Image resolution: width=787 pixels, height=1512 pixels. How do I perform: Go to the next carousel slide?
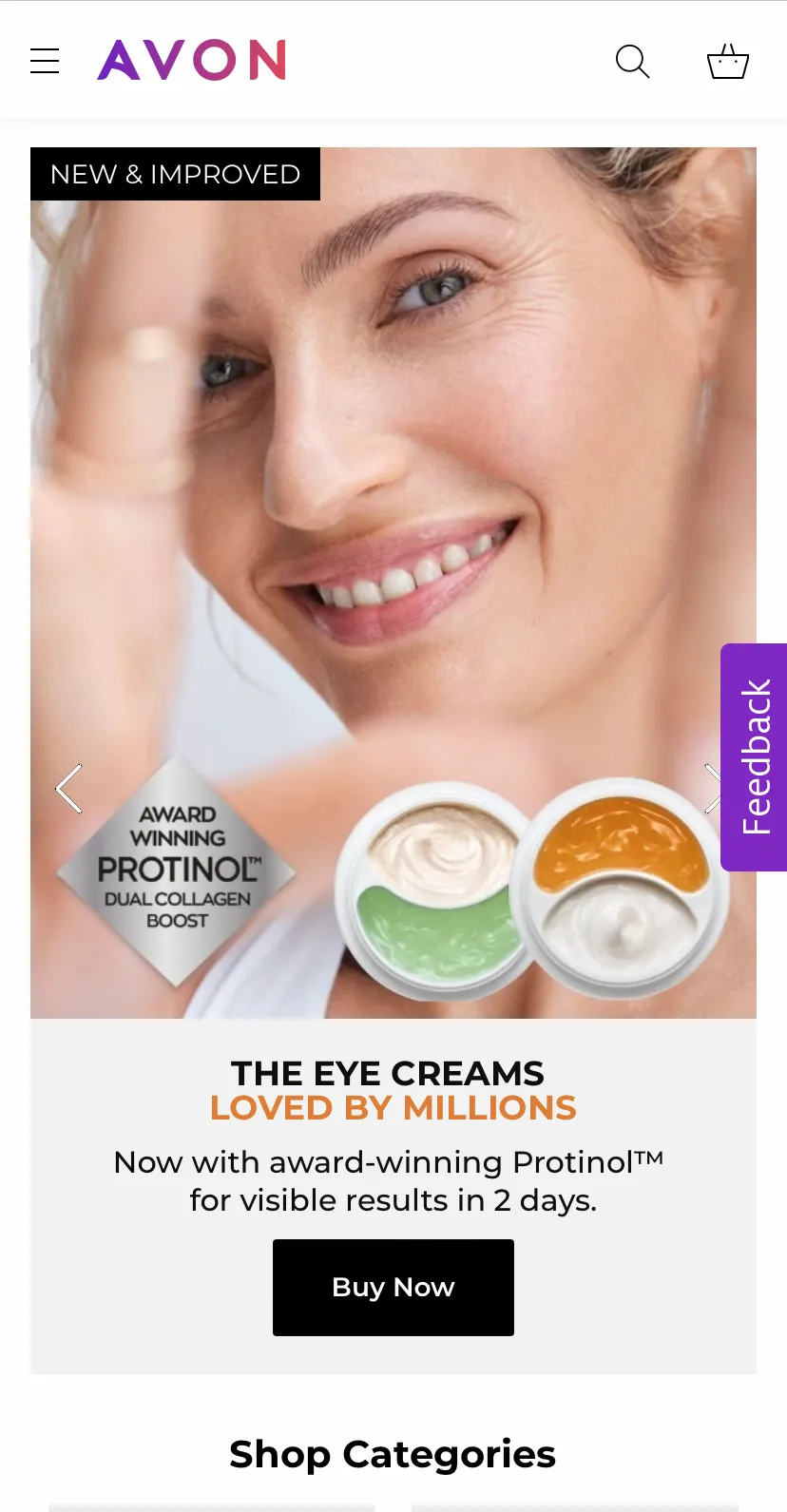pyautogui.click(x=711, y=789)
